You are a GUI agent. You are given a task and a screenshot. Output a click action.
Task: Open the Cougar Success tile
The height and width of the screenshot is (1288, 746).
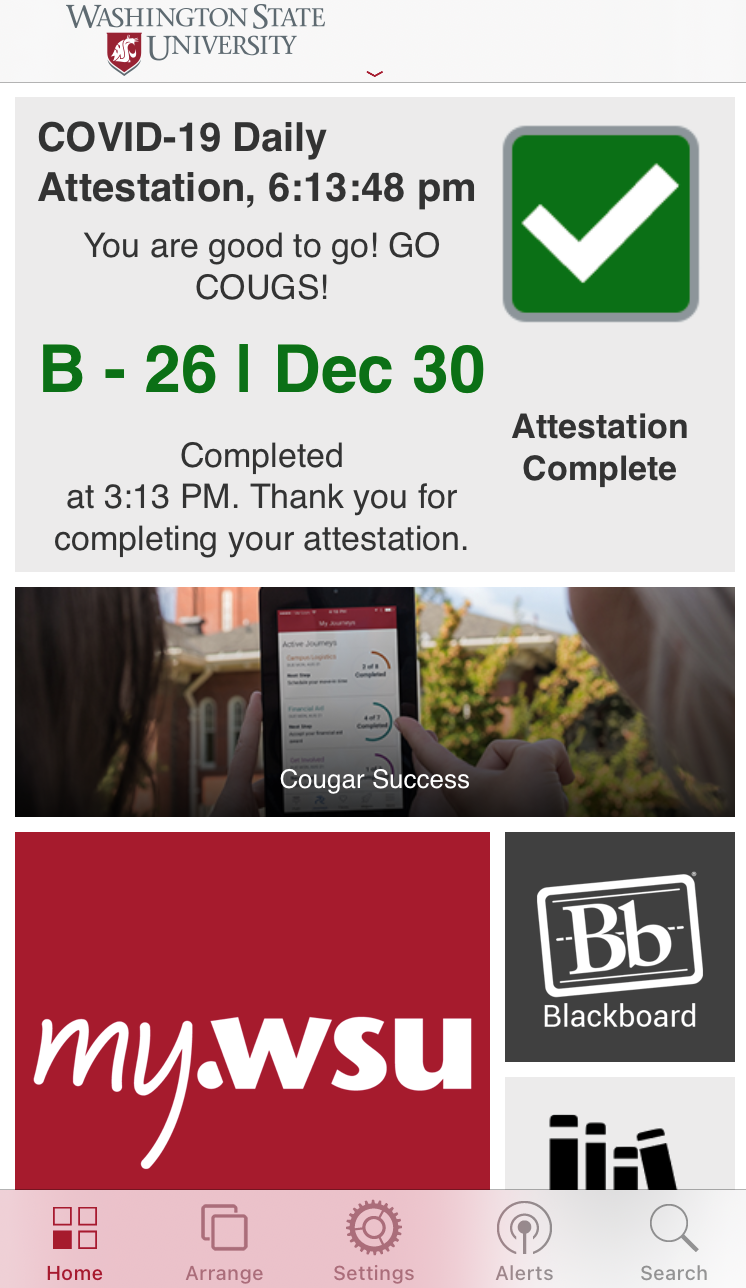click(x=374, y=702)
